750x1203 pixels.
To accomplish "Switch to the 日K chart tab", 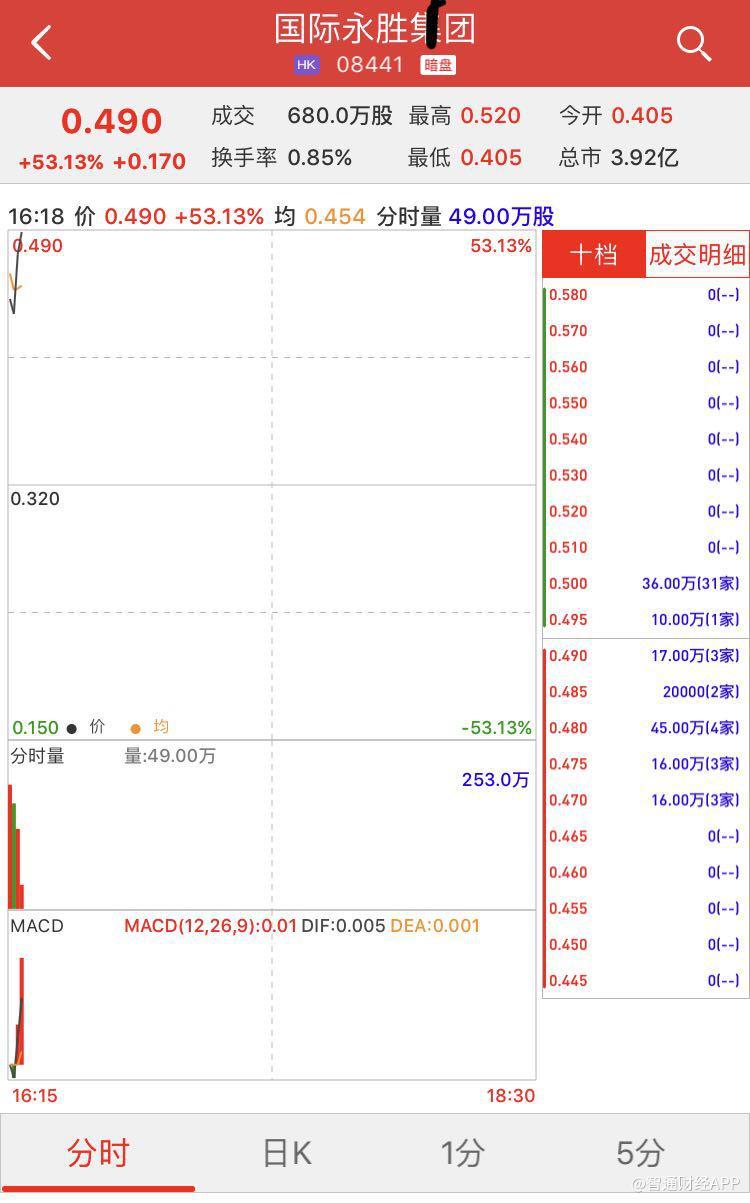I will (x=287, y=1153).
